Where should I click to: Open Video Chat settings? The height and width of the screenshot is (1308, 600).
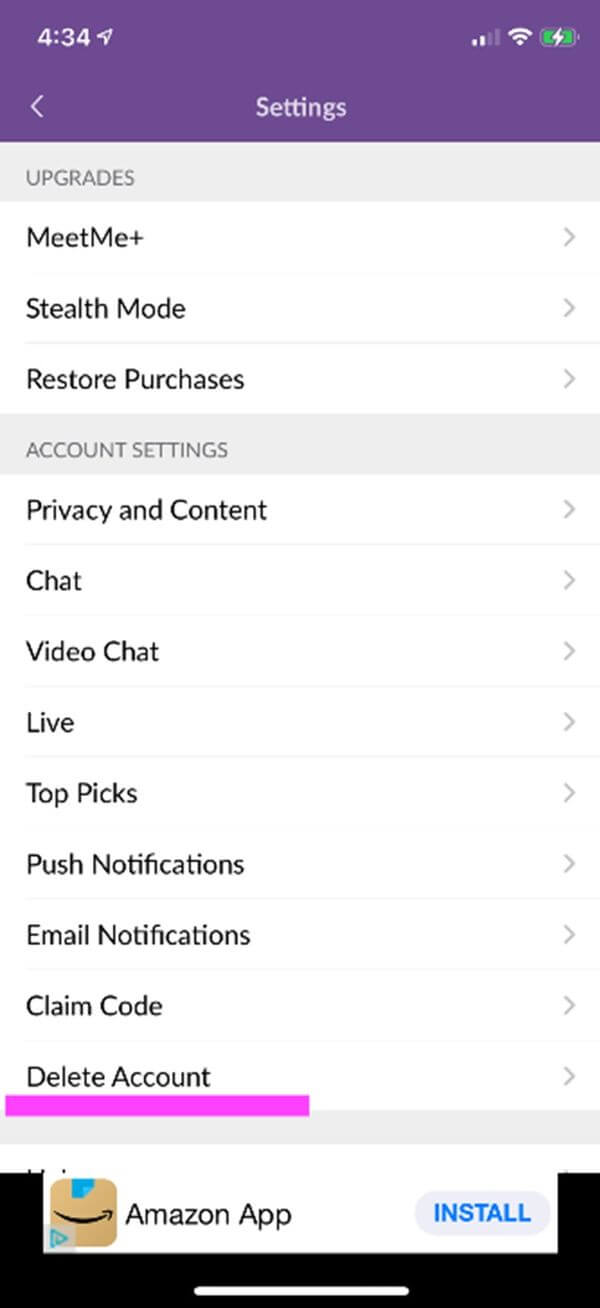[300, 652]
